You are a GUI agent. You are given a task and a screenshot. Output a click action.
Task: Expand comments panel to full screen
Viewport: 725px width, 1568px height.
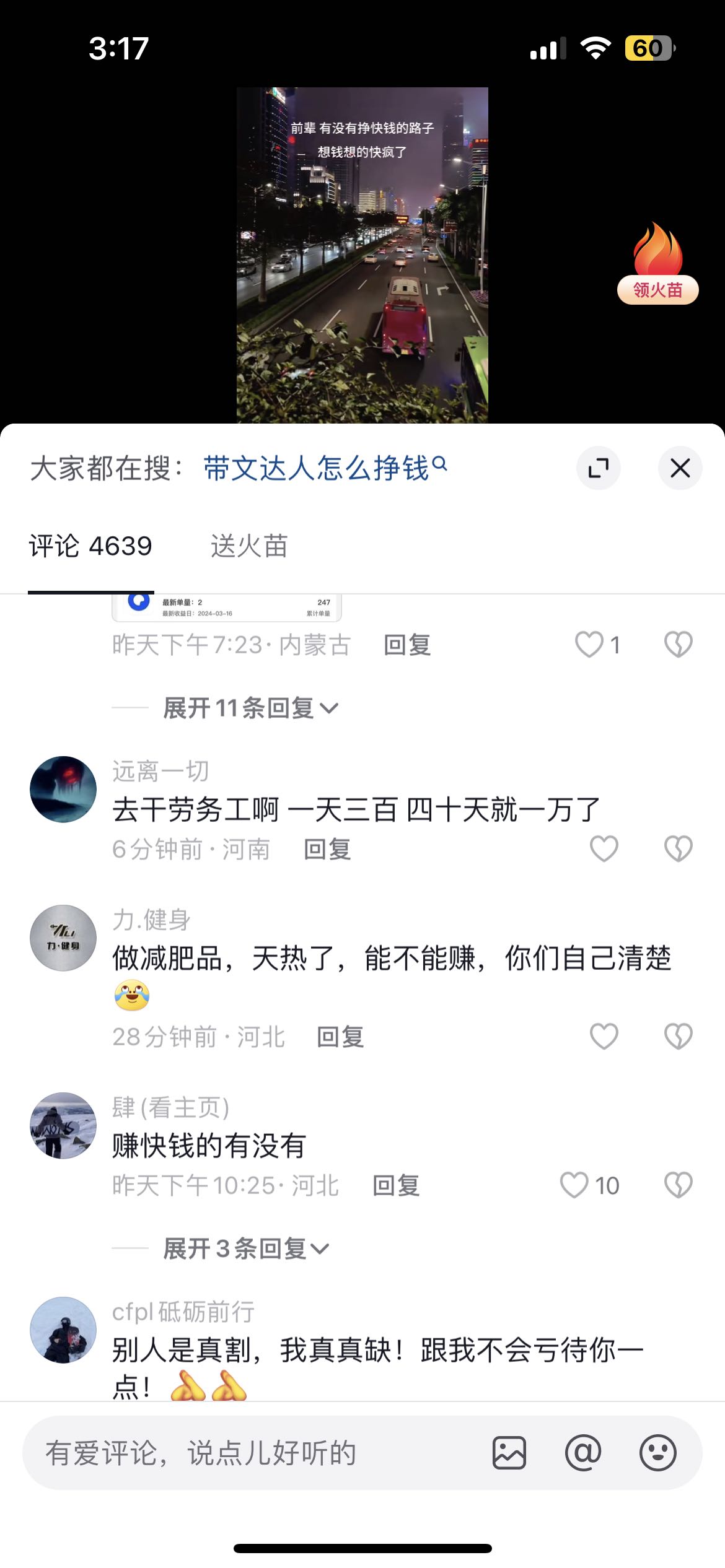598,468
